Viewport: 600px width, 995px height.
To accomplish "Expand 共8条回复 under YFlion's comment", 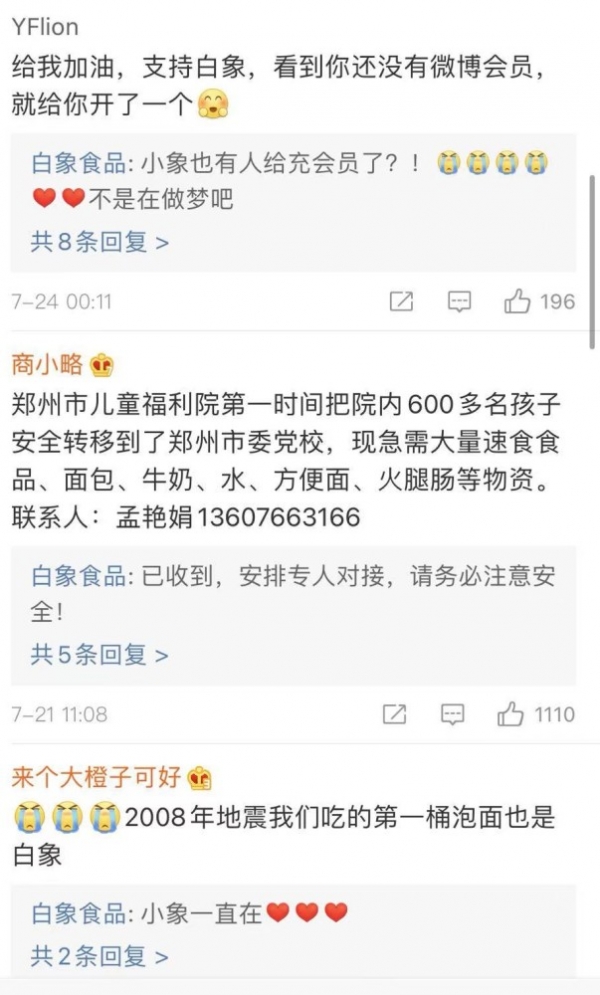I will (x=99, y=241).
